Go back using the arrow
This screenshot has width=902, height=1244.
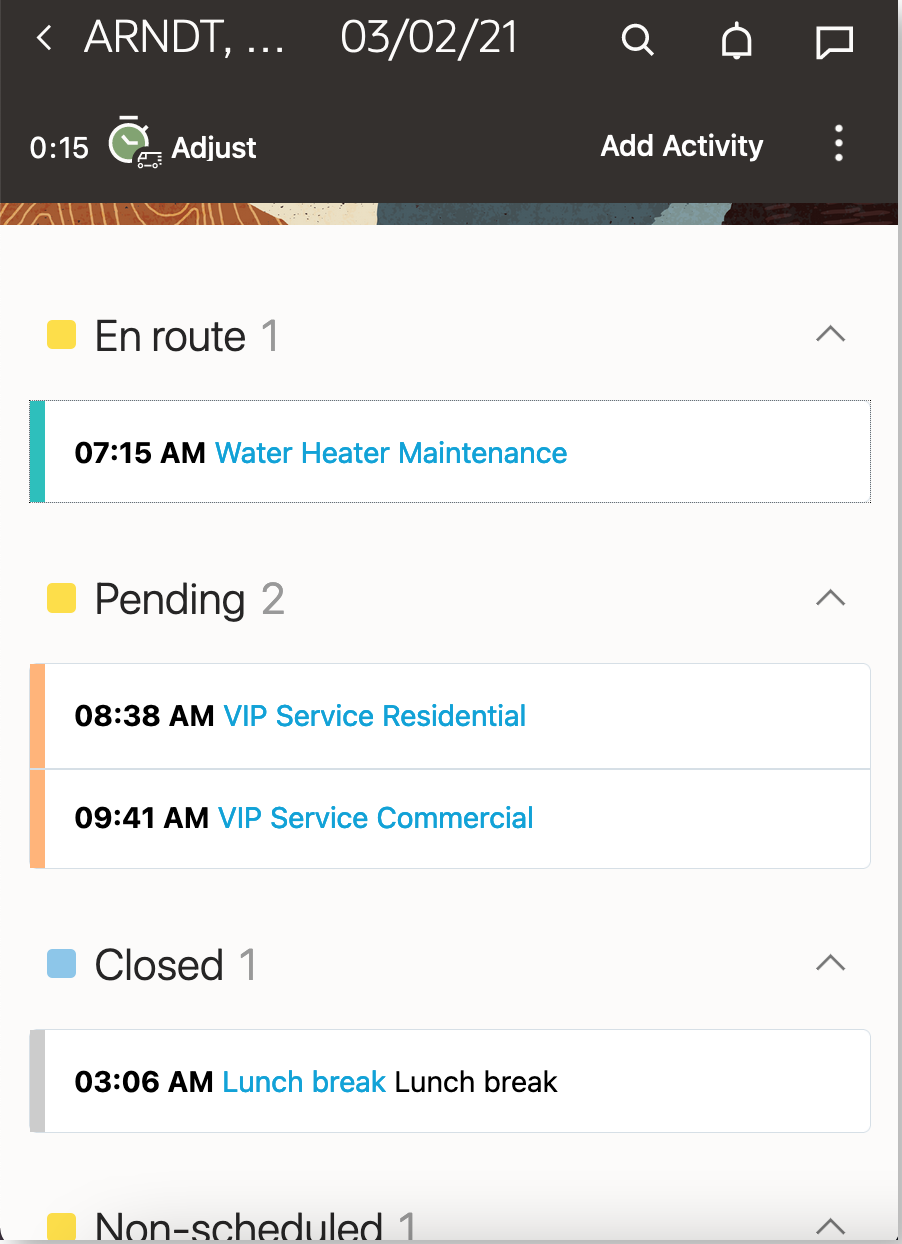[x=44, y=39]
